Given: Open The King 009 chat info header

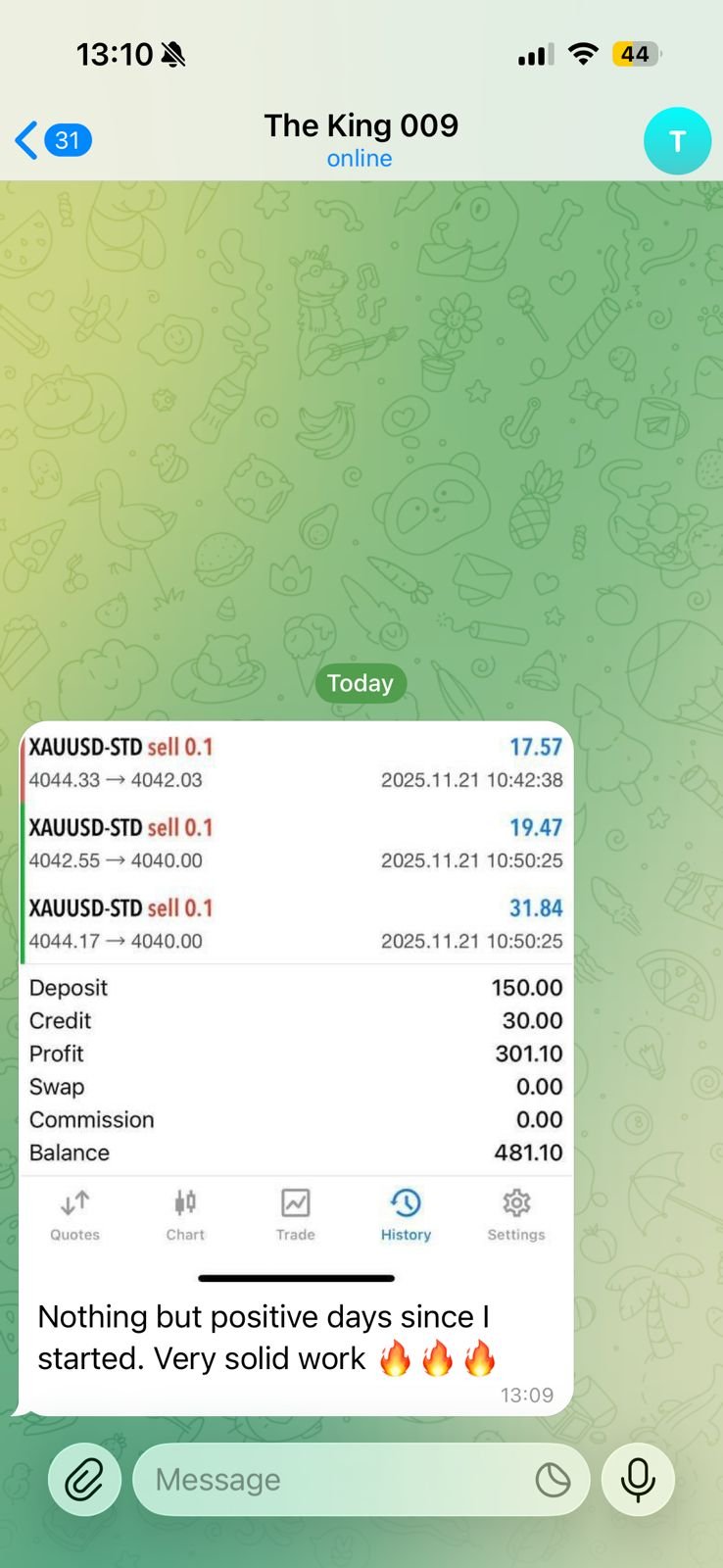Looking at the screenshot, I should pos(361,139).
